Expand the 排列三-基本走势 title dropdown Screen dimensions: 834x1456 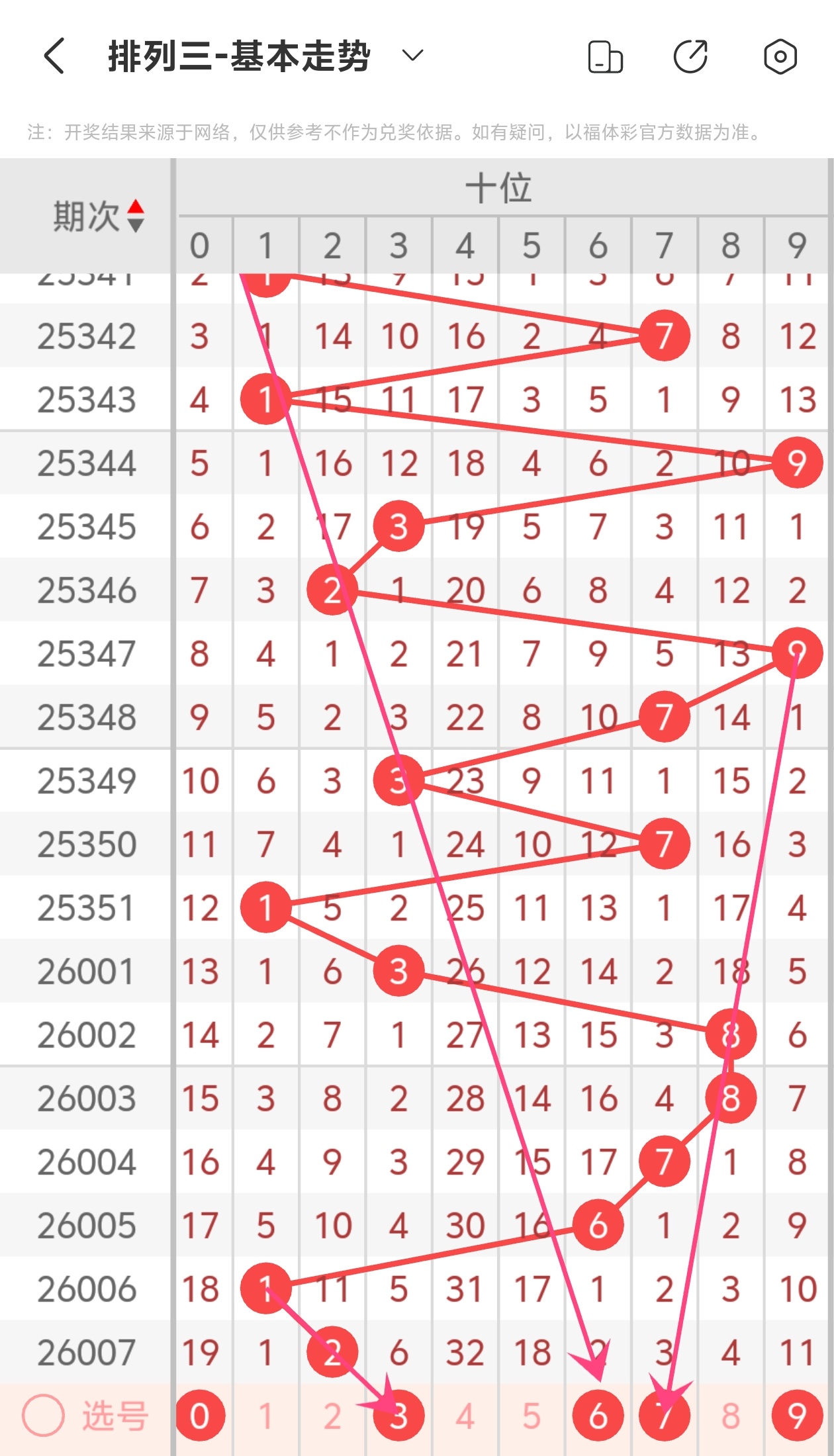[412, 56]
